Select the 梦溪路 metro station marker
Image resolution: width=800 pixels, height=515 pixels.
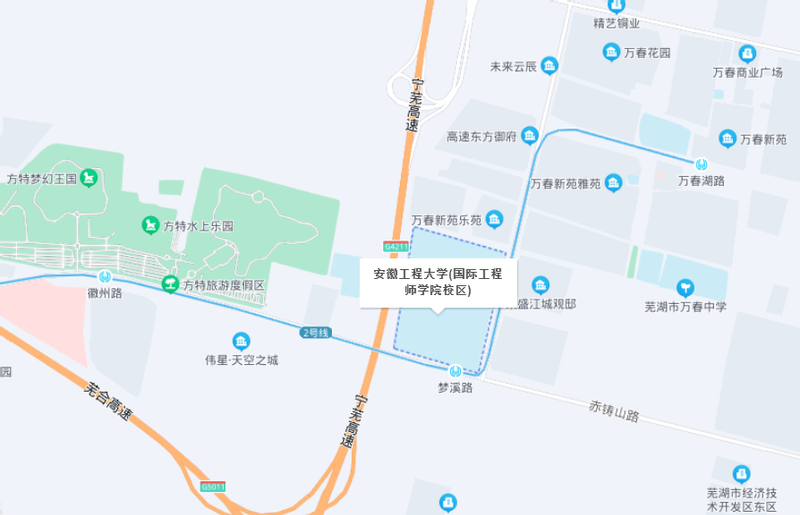pos(456,371)
